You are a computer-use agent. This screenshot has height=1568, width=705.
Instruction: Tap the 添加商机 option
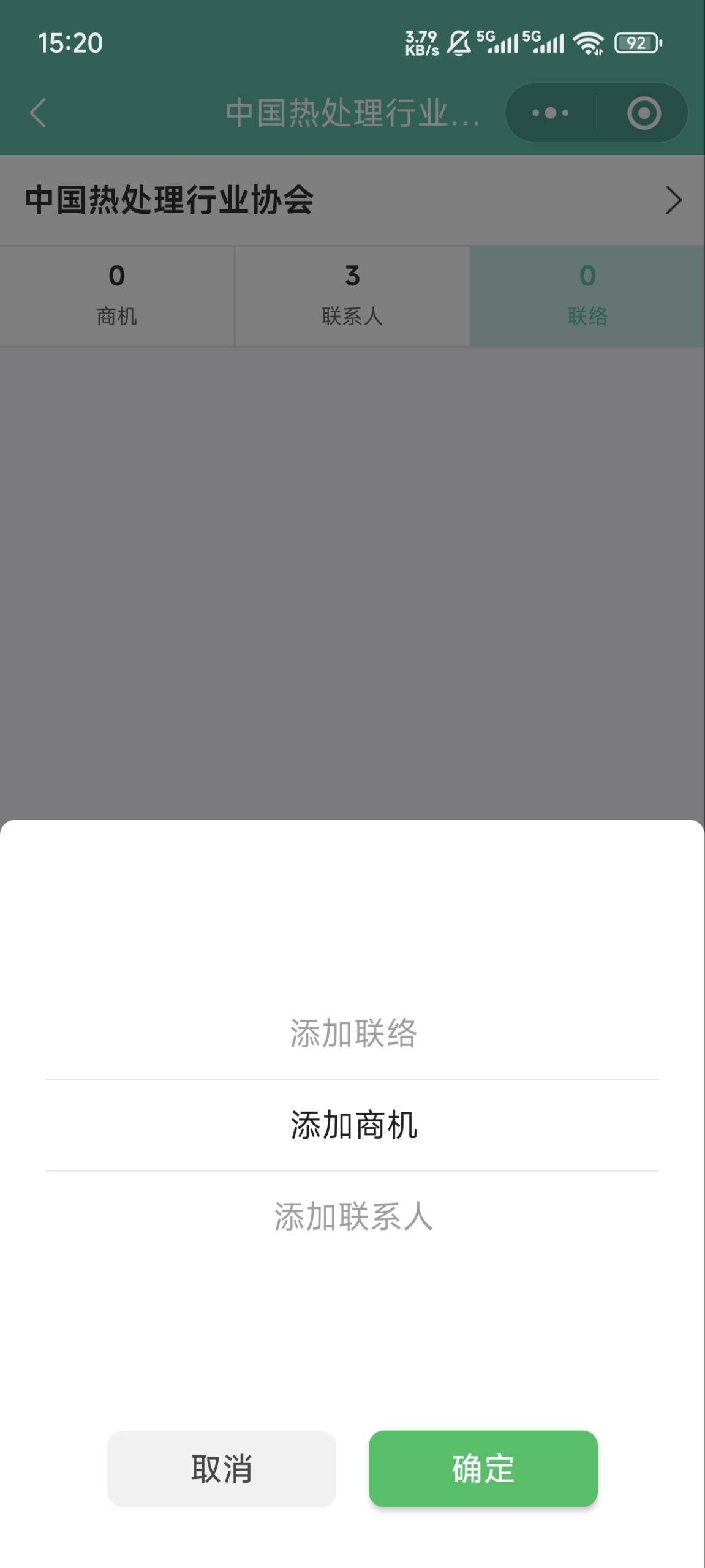click(x=353, y=1125)
